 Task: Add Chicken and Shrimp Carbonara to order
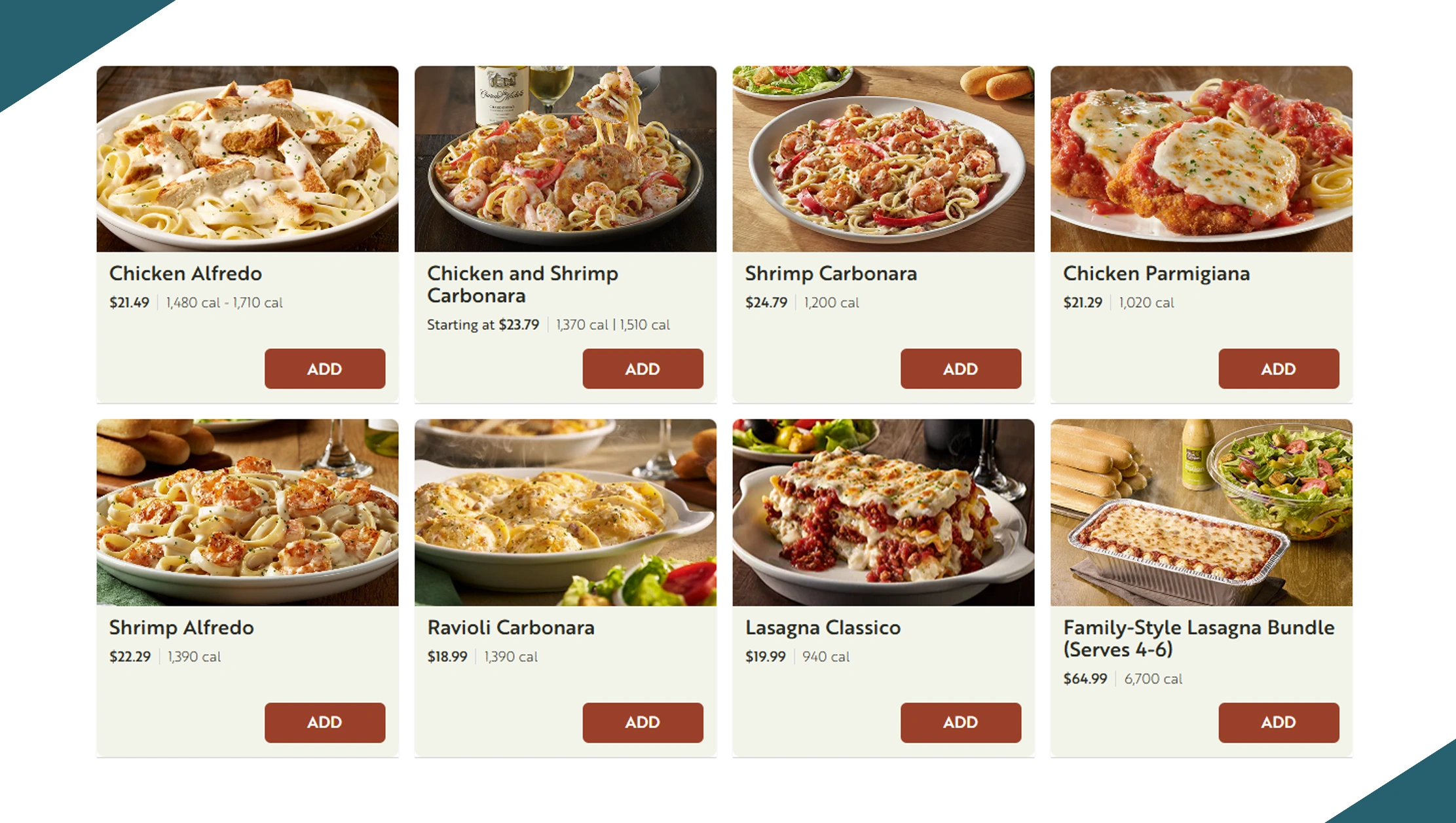[x=643, y=369]
